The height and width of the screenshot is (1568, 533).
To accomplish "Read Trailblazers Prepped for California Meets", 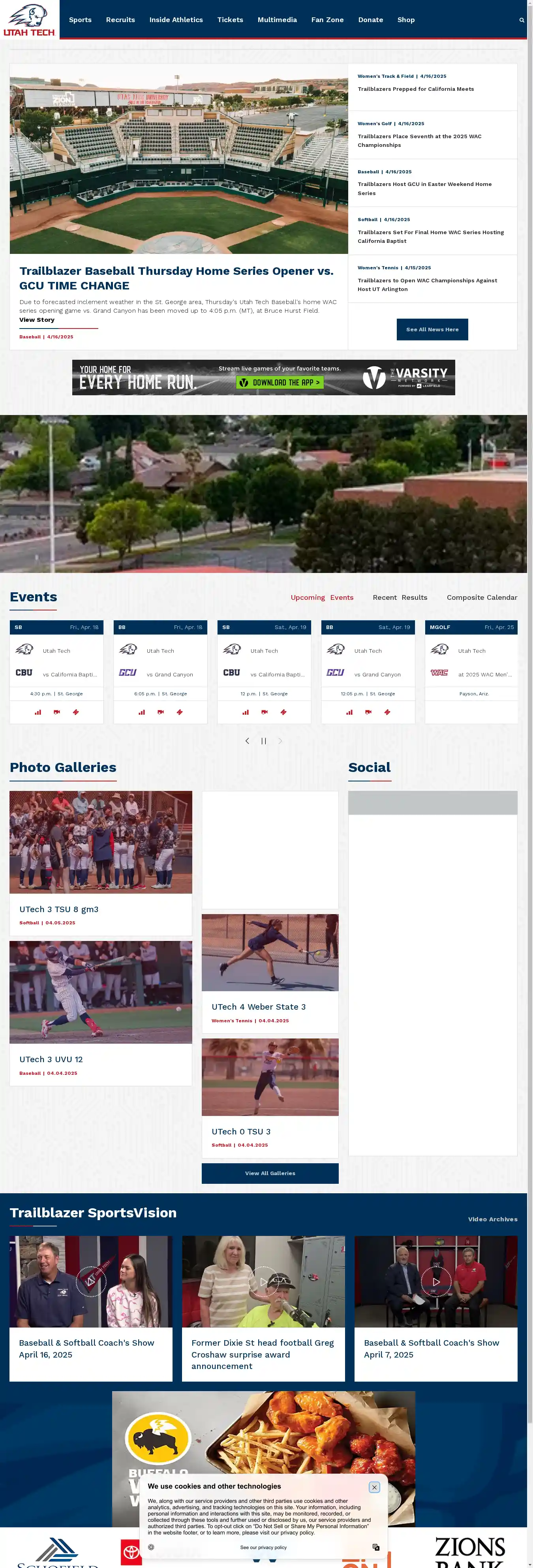I will point(415,89).
